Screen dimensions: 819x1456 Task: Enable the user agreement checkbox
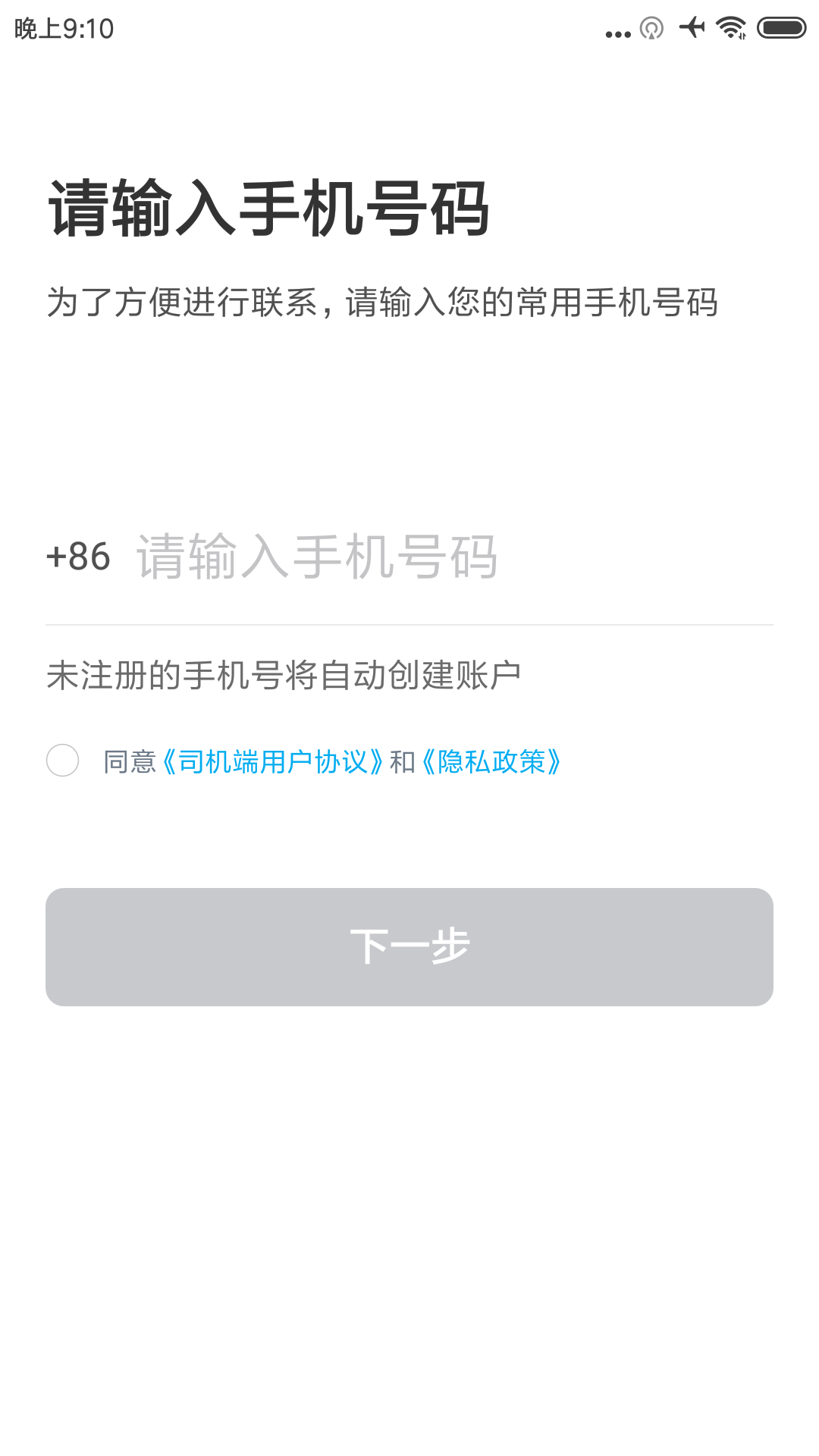[64, 761]
